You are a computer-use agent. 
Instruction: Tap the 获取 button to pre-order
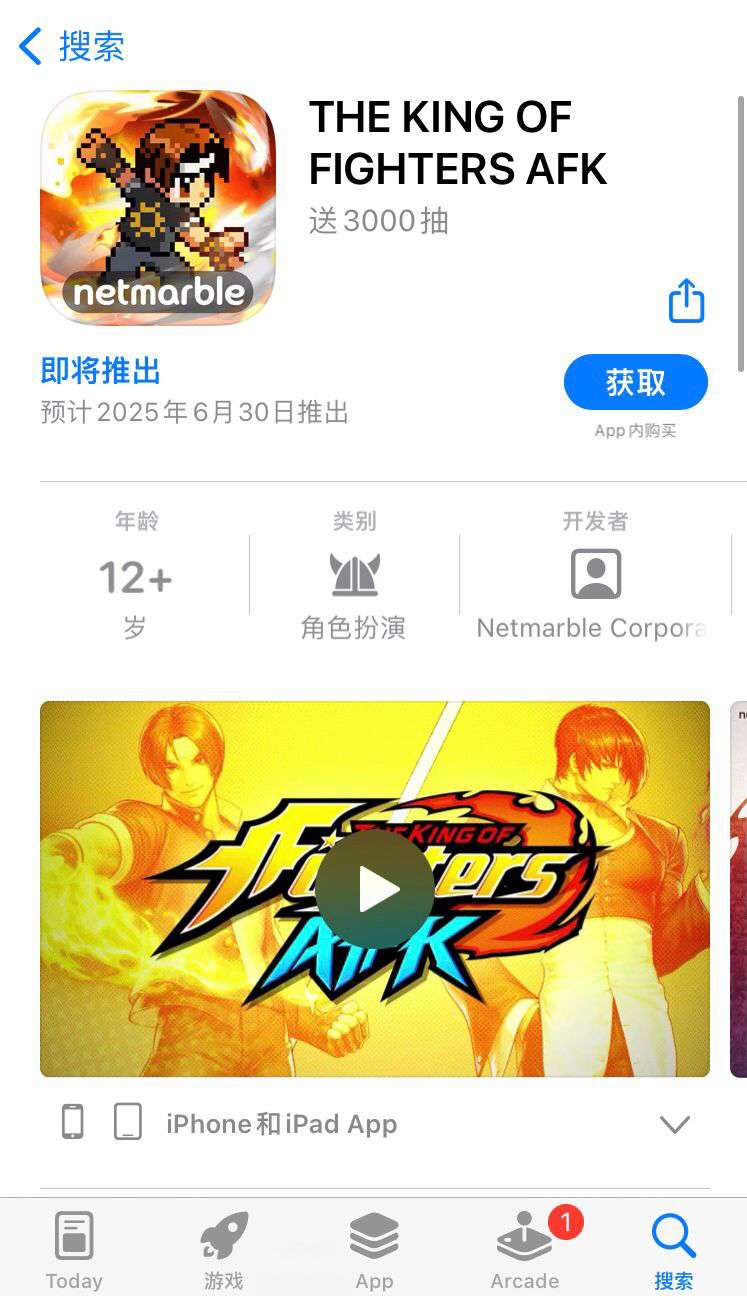pos(635,383)
